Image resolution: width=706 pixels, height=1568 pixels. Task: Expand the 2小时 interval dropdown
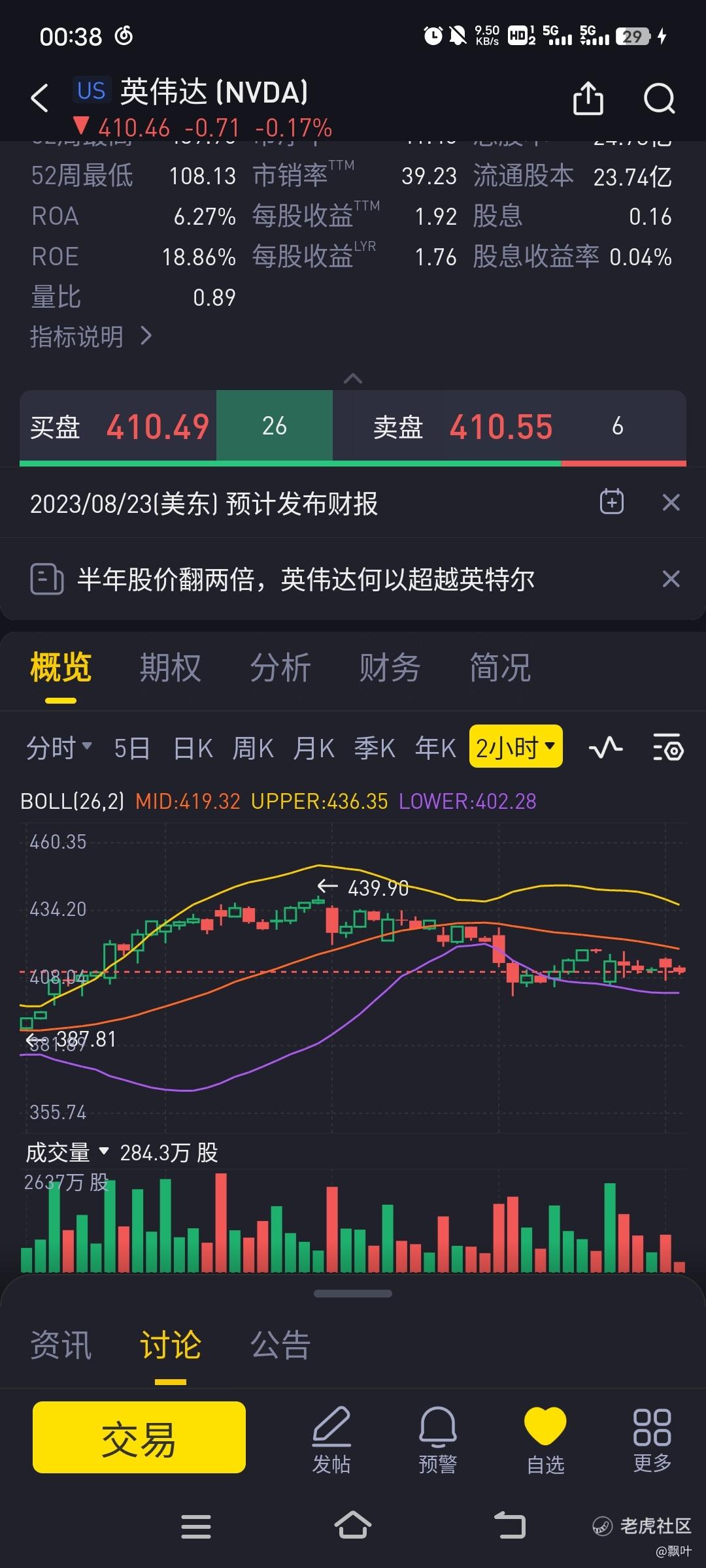516,747
